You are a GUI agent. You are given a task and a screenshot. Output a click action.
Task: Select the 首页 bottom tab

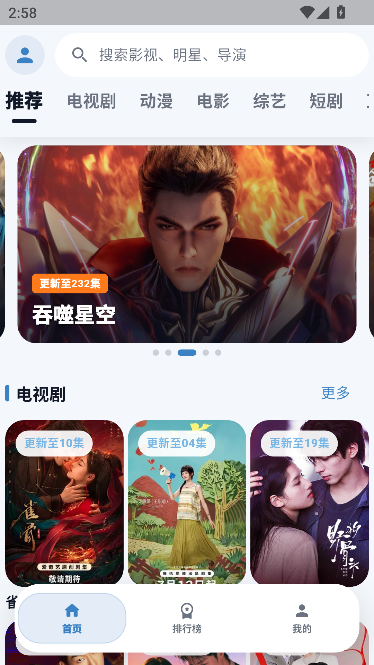tap(72, 618)
